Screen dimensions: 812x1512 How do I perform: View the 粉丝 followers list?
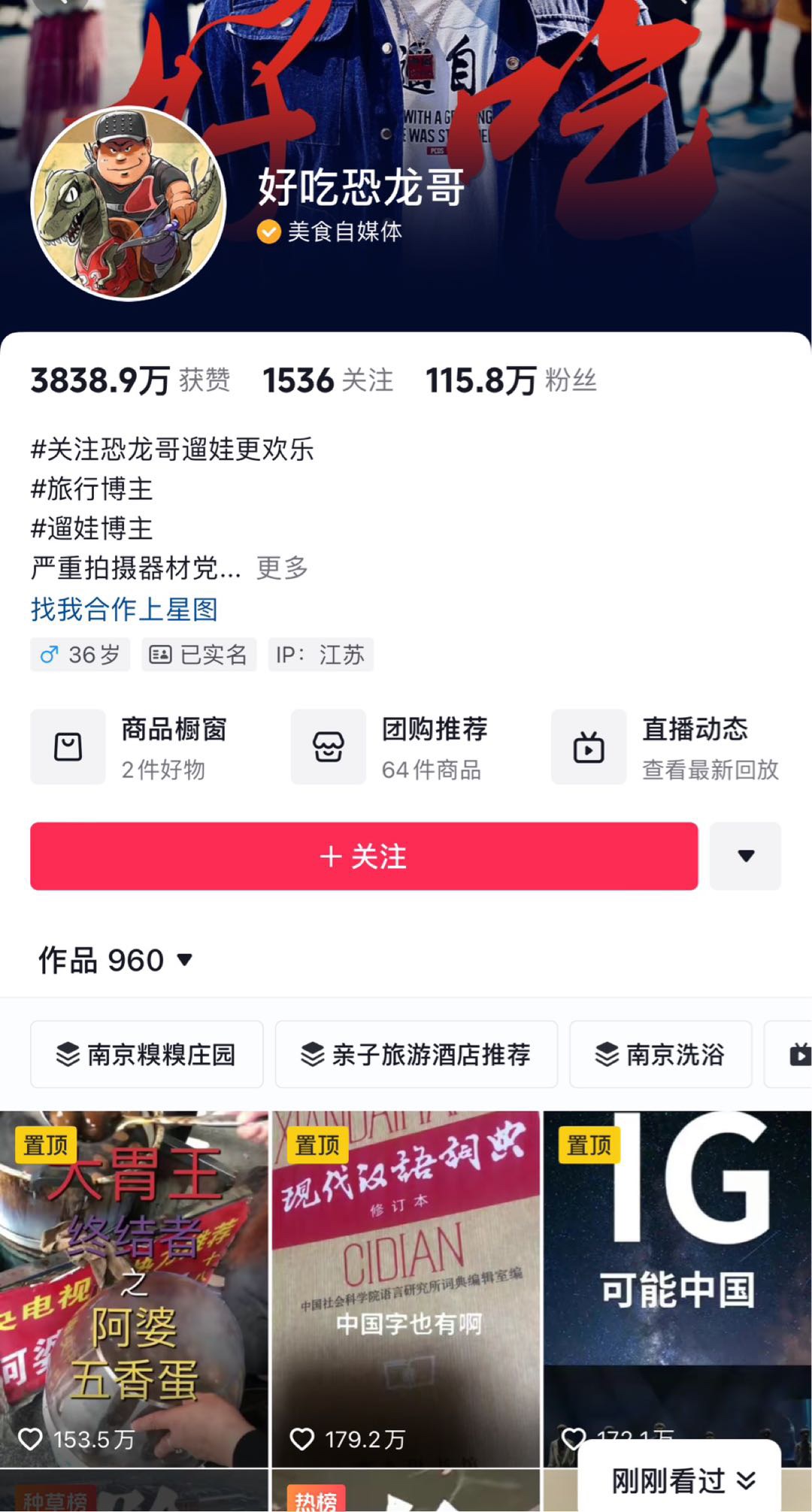[x=511, y=380]
